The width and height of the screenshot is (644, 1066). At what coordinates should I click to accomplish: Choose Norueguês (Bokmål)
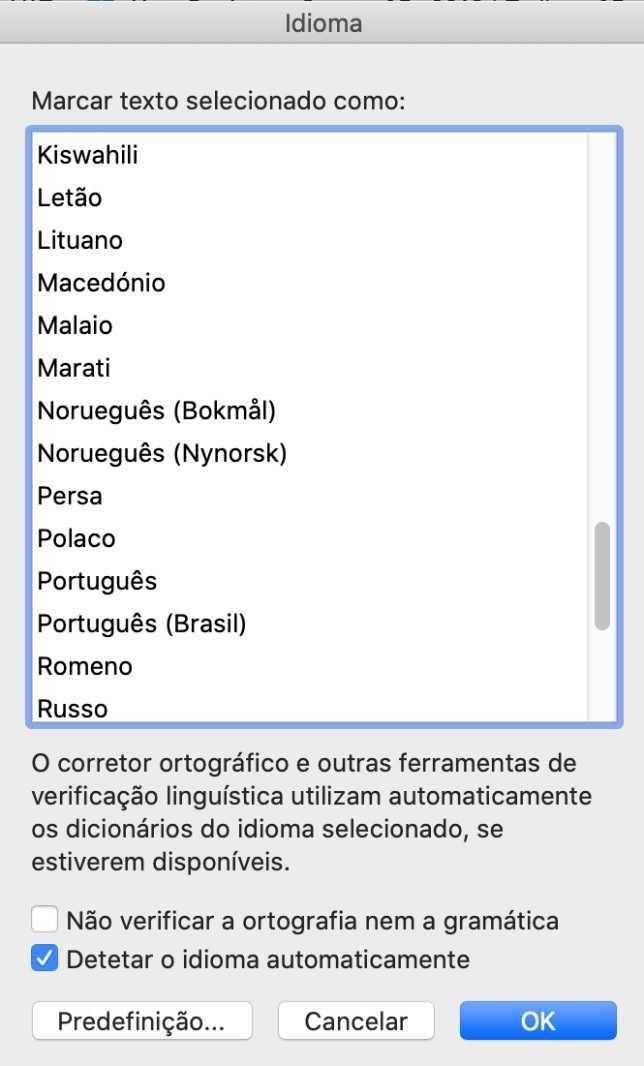(x=156, y=411)
